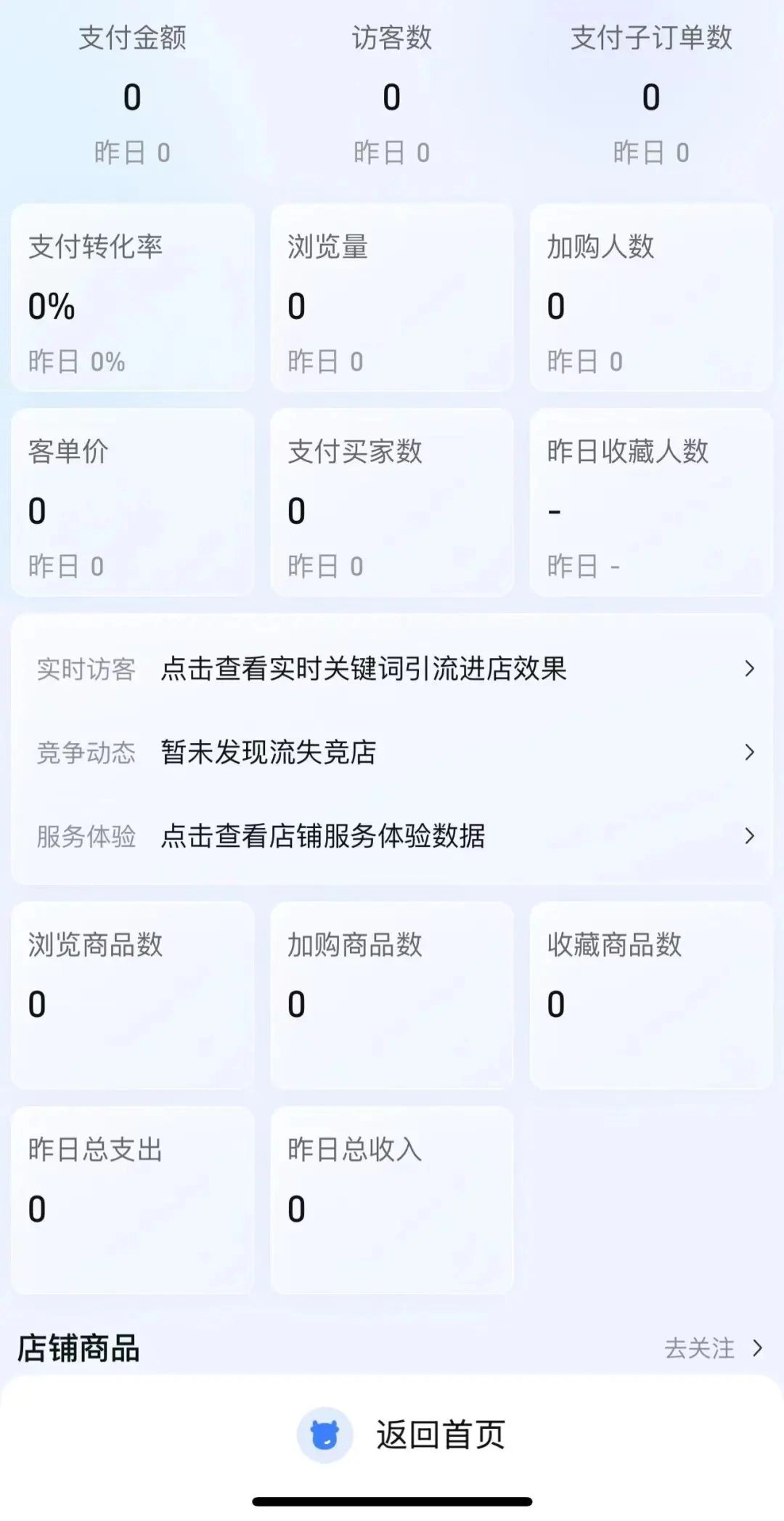The image size is (784, 1521).
Task: Open 服务体验 store service data
Action: (392, 835)
